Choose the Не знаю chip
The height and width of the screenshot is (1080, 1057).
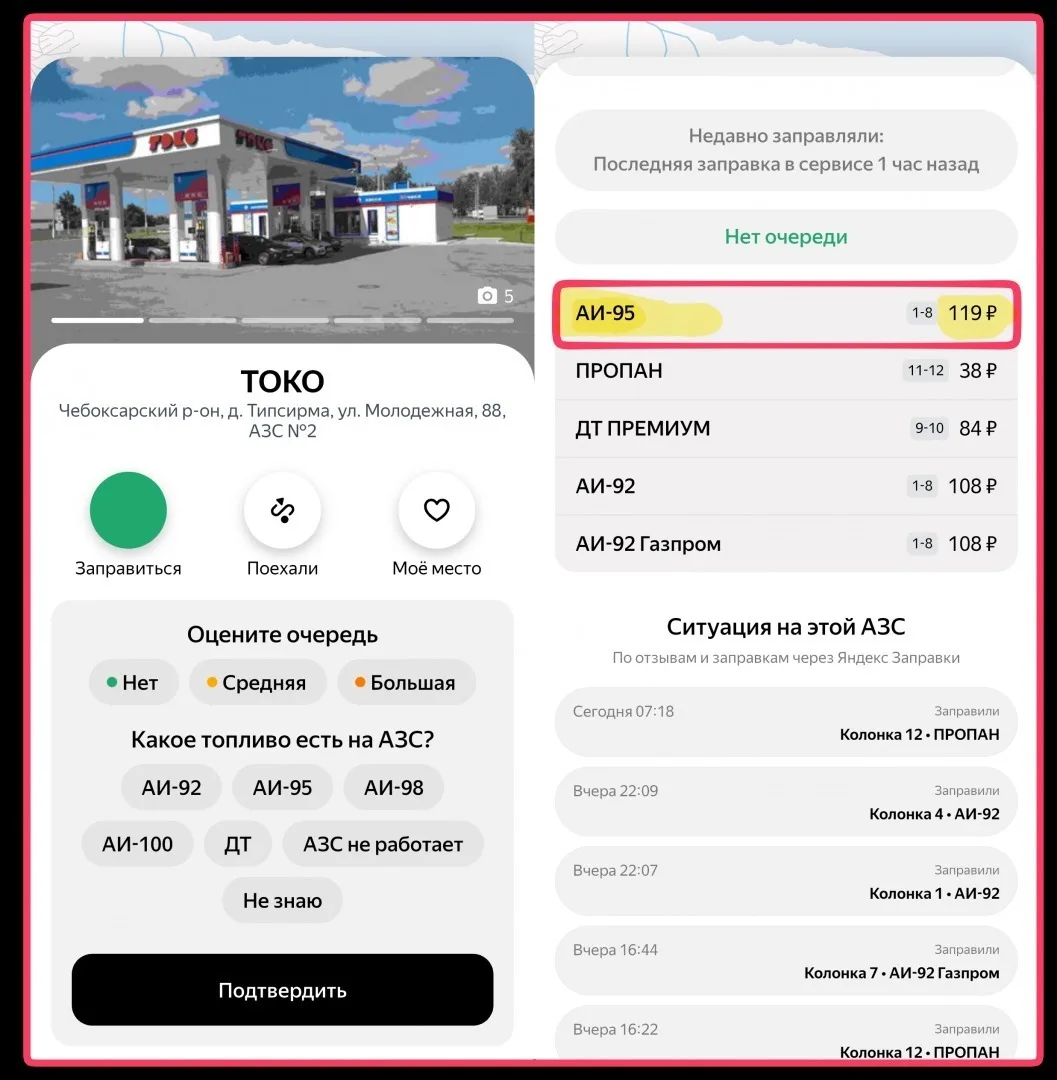[x=282, y=900]
